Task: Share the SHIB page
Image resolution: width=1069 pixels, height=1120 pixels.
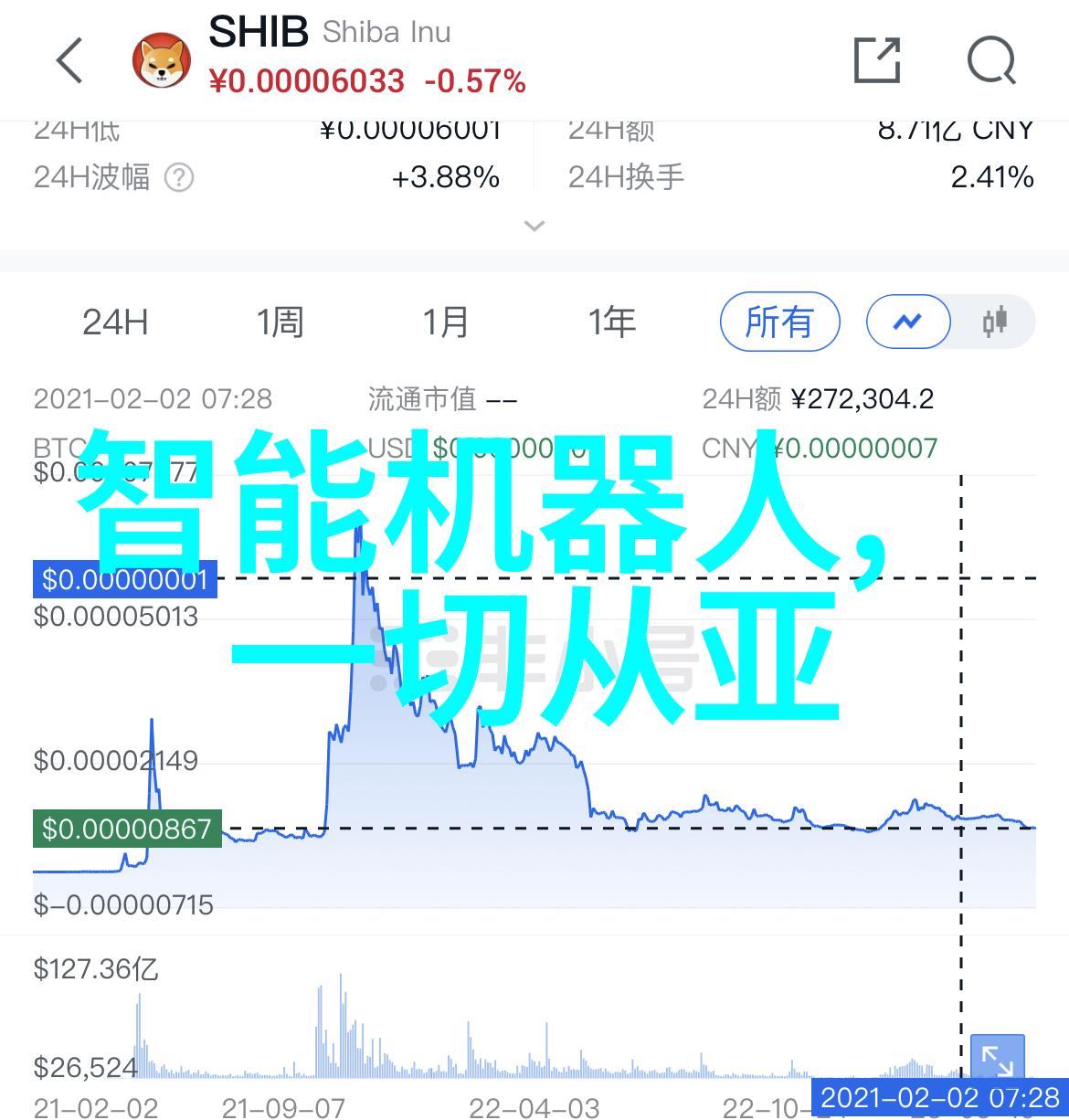Action: click(877, 61)
